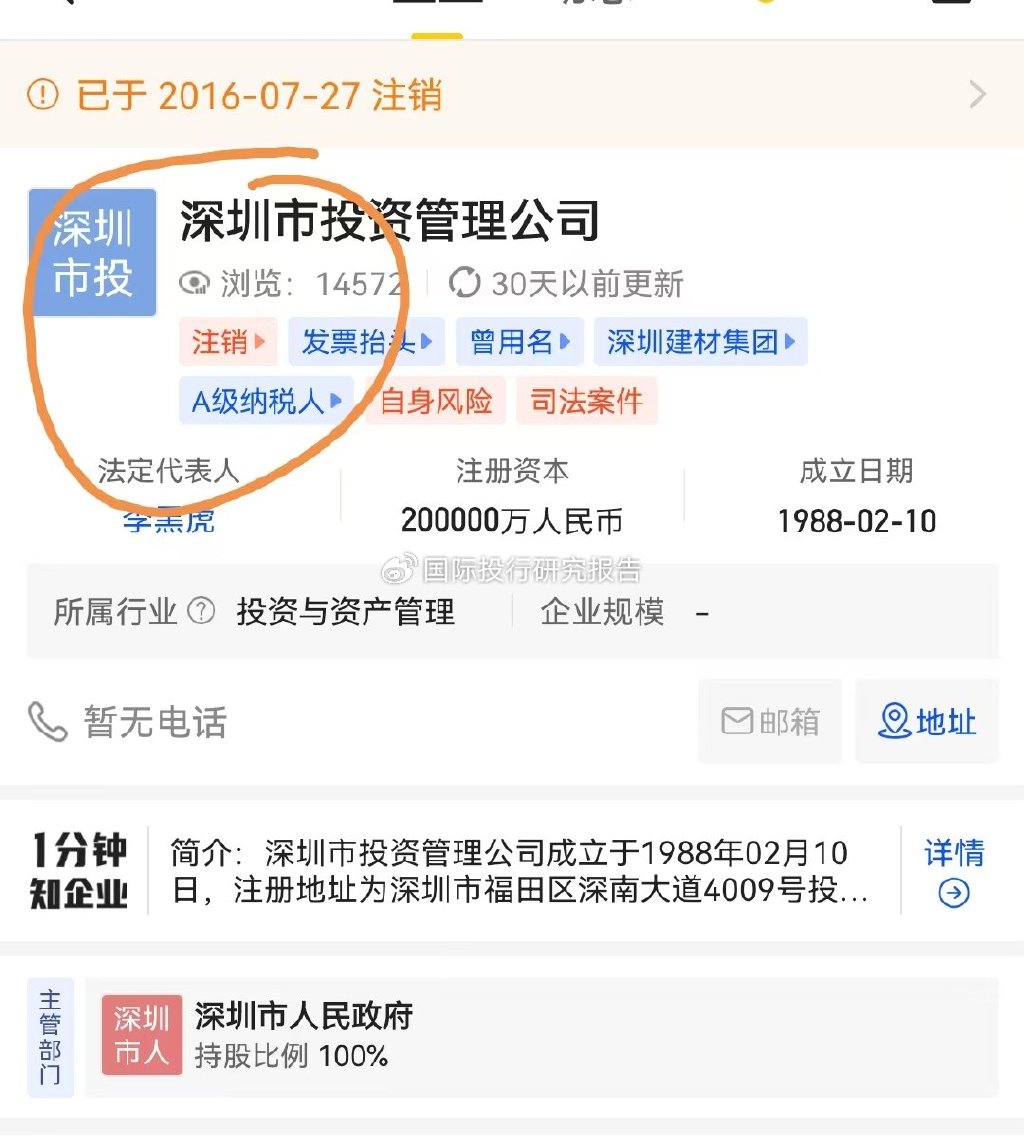1024x1136 pixels.
Task: Open the 地址 address button
Action: coord(927,721)
